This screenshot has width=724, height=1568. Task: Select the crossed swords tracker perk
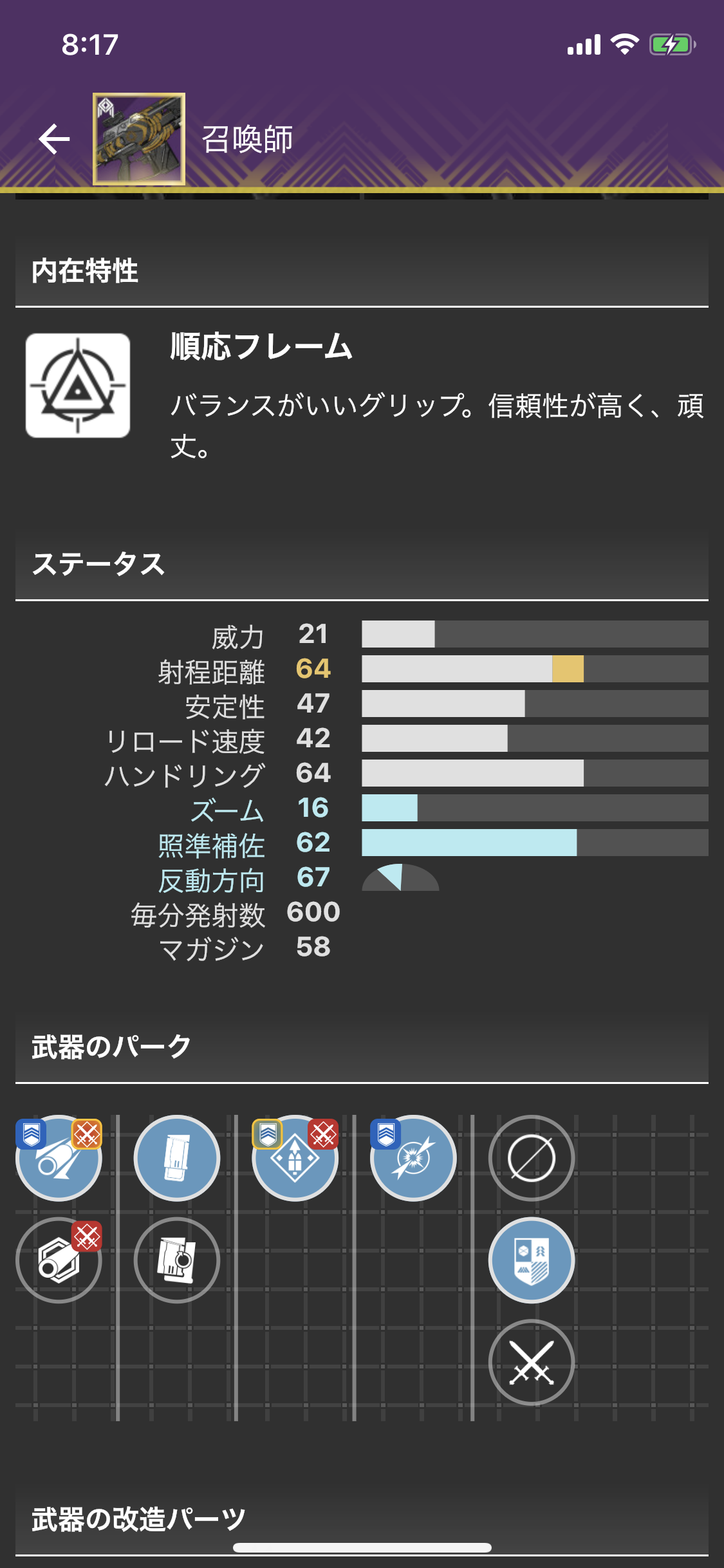pos(532,1362)
